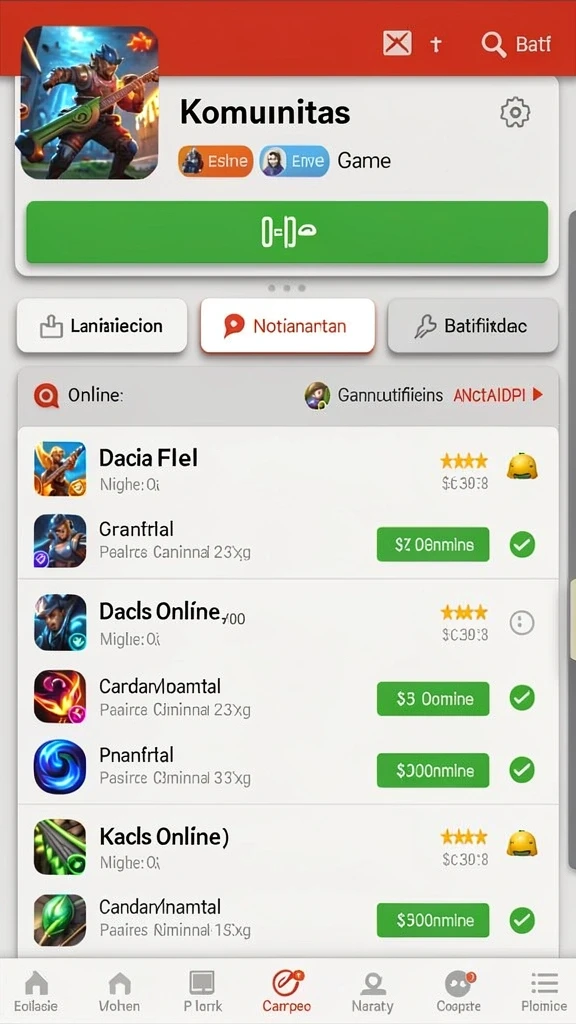Image resolution: width=576 pixels, height=1024 pixels.
Task: Tap the green button in Granfrlal row
Action: click(433, 544)
